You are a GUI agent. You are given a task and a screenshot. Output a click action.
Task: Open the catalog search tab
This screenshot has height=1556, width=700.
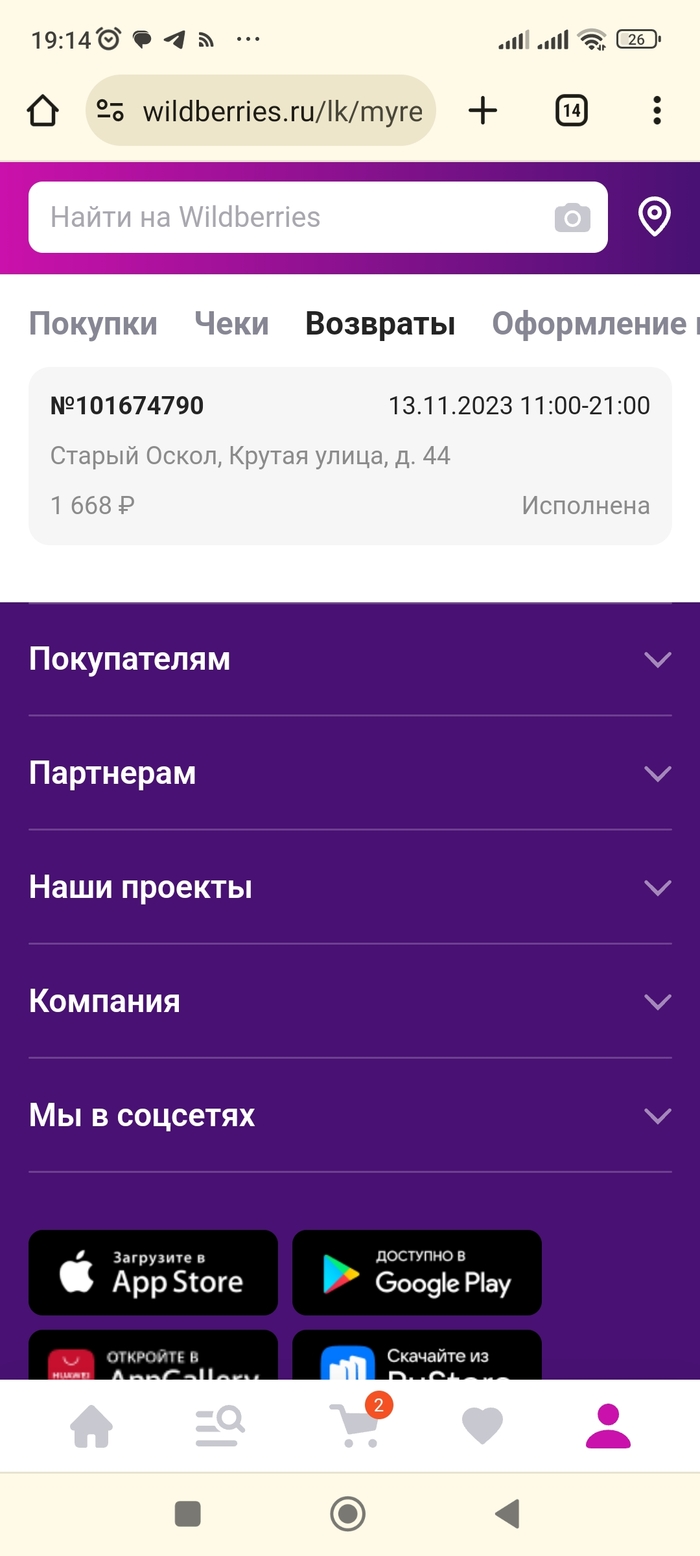point(220,1427)
